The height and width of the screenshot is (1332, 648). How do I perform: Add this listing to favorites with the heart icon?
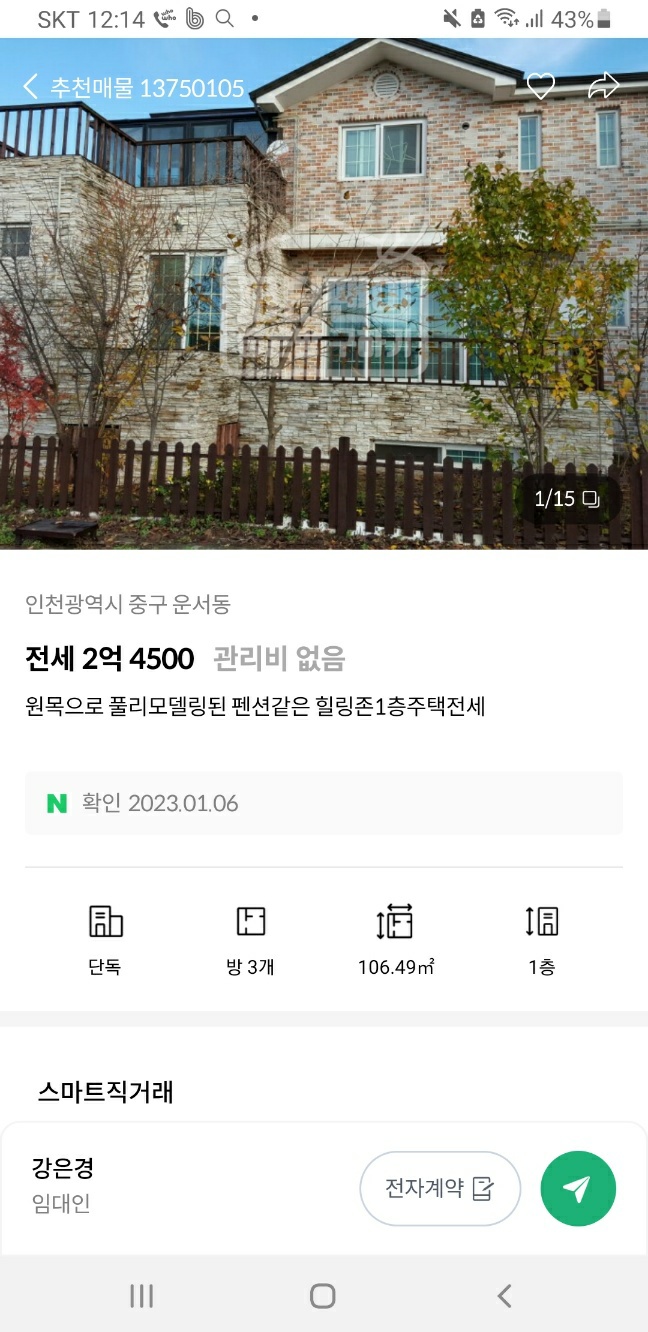pos(540,87)
